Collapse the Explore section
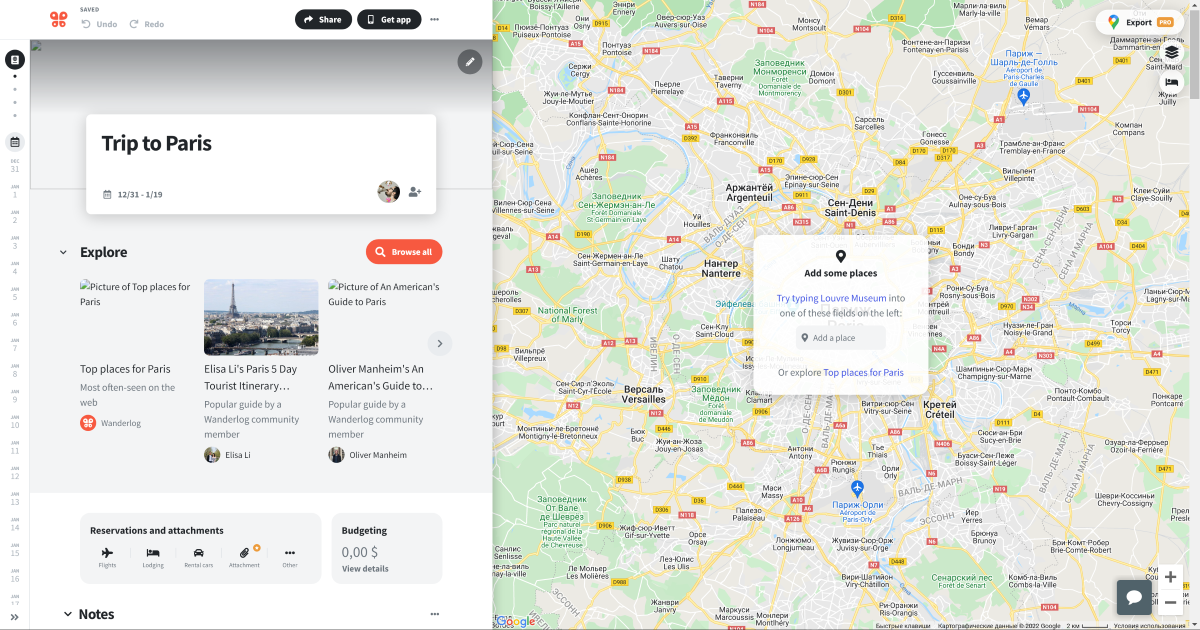The image size is (1200, 630). [63, 253]
